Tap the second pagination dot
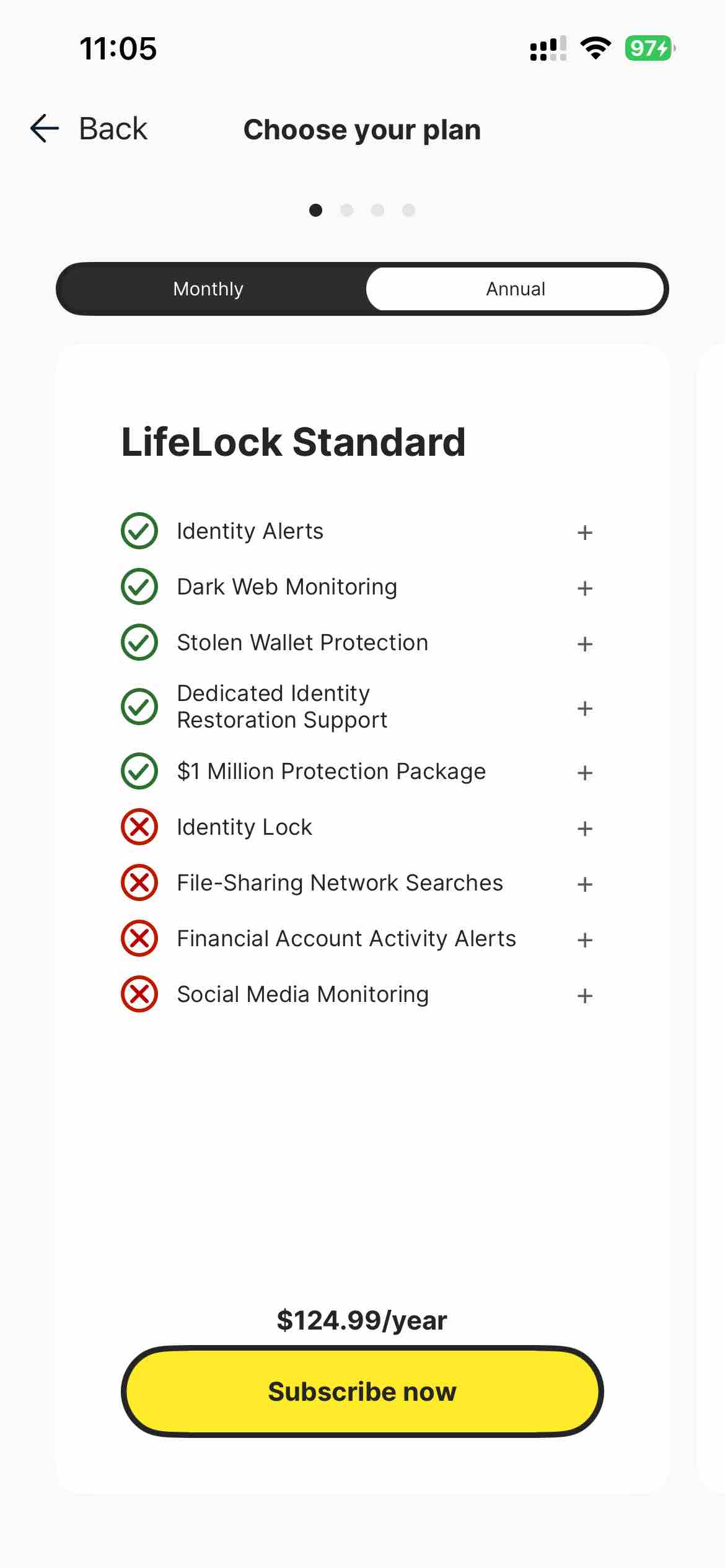Image resolution: width=725 pixels, height=1568 pixels. [x=347, y=211]
